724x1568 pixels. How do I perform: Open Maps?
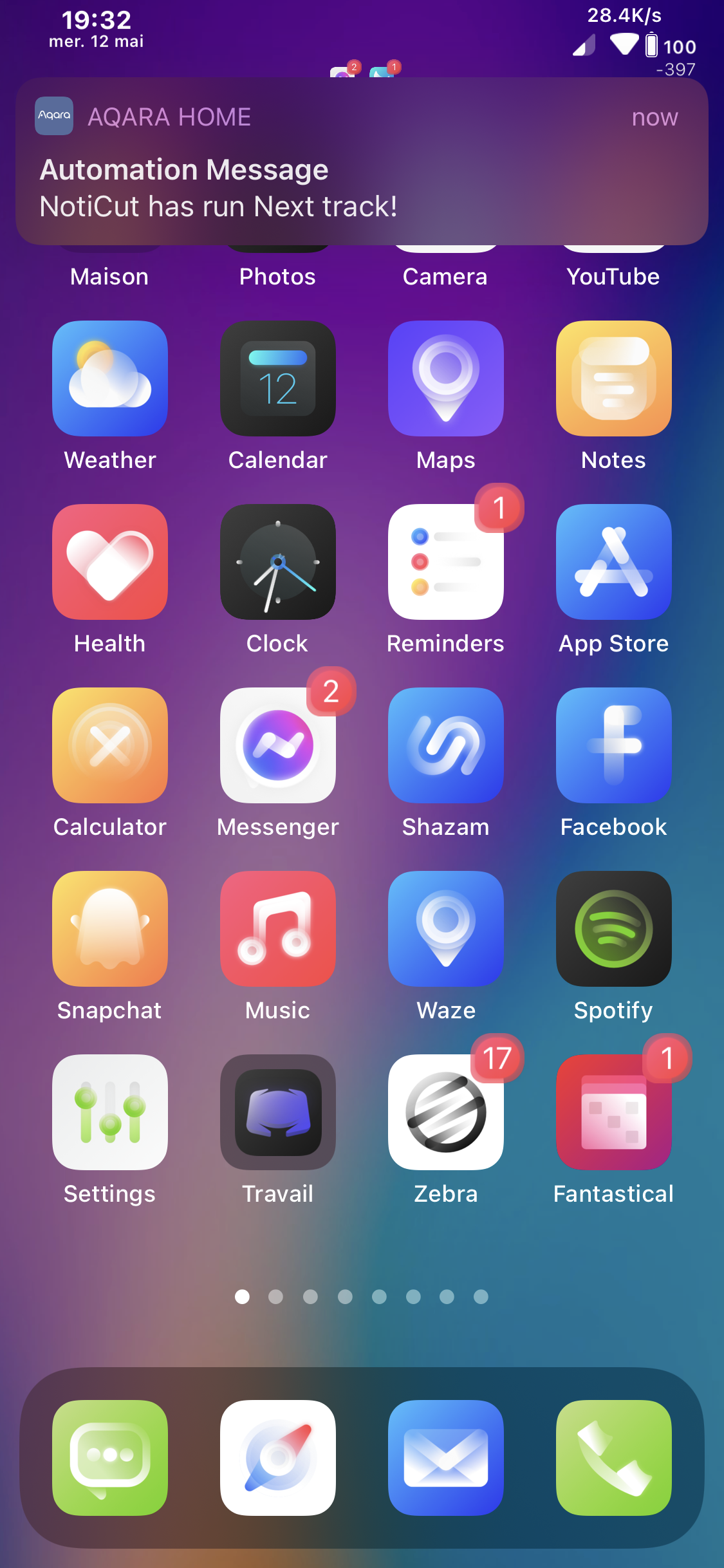(x=446, y=378)
